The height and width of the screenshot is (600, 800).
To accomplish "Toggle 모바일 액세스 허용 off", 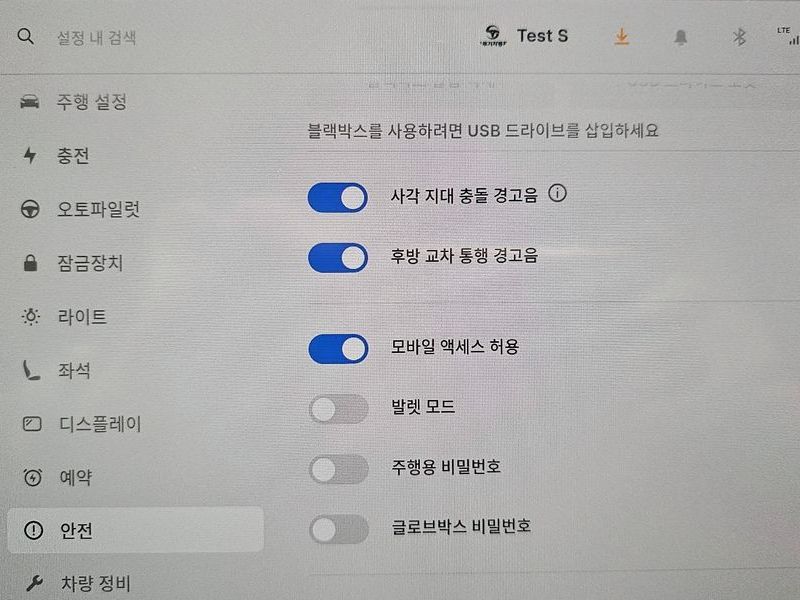I will [338, 348].
